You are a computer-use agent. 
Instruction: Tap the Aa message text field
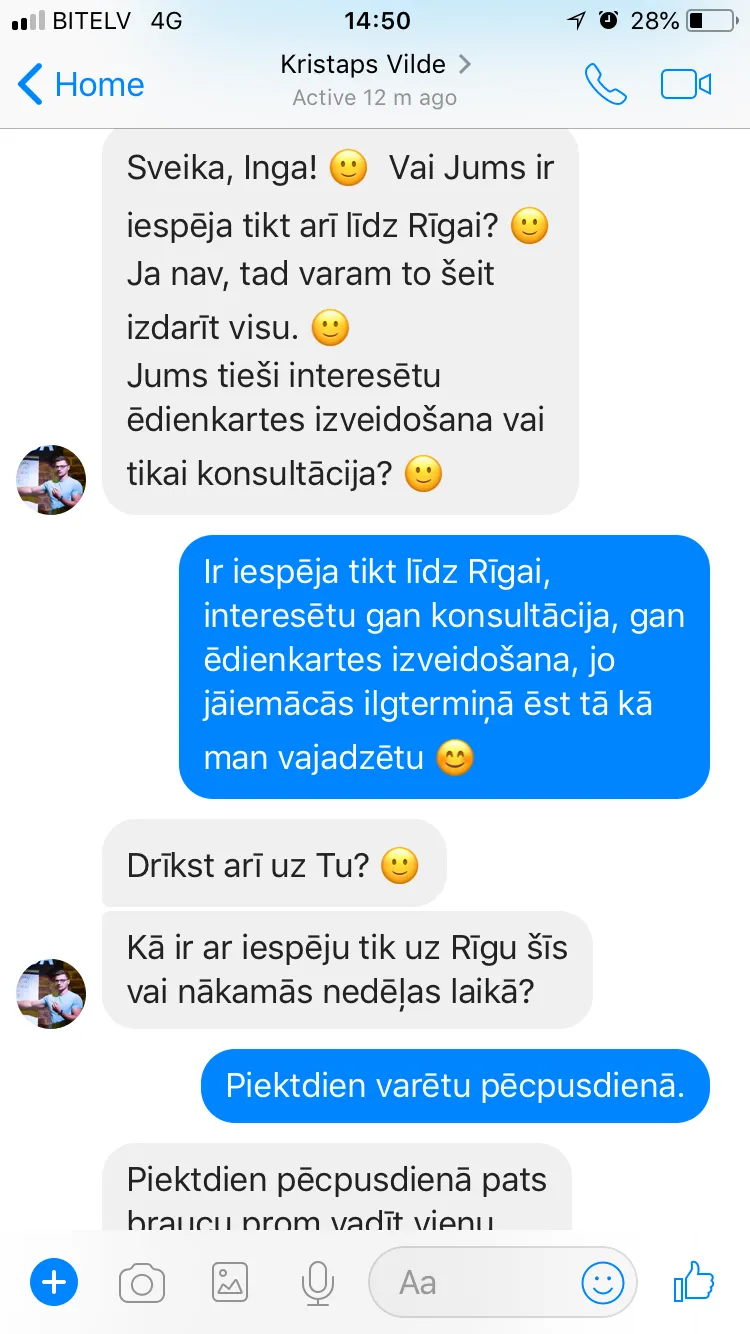coord(470,1282)
